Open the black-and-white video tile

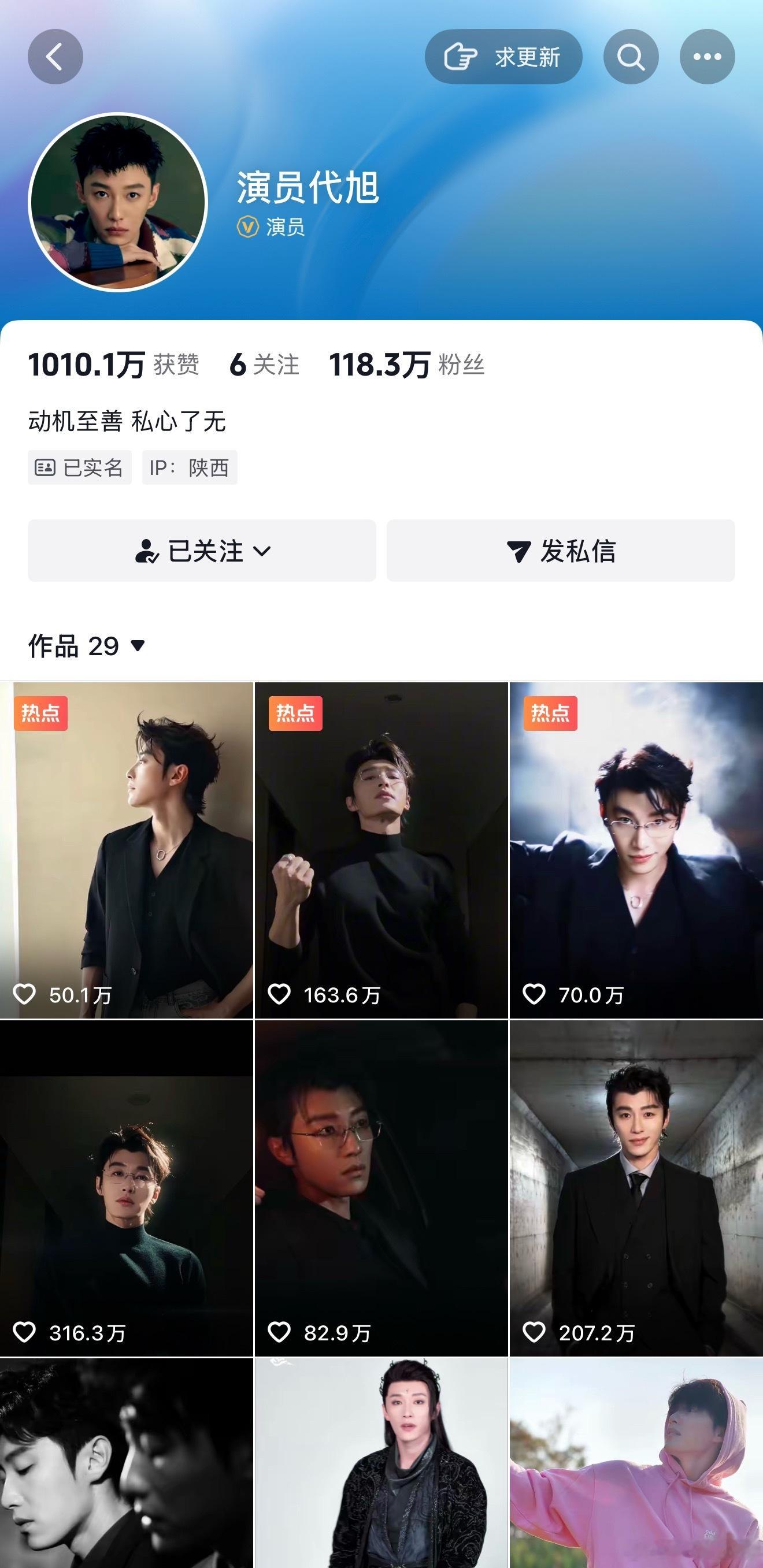126,1464
